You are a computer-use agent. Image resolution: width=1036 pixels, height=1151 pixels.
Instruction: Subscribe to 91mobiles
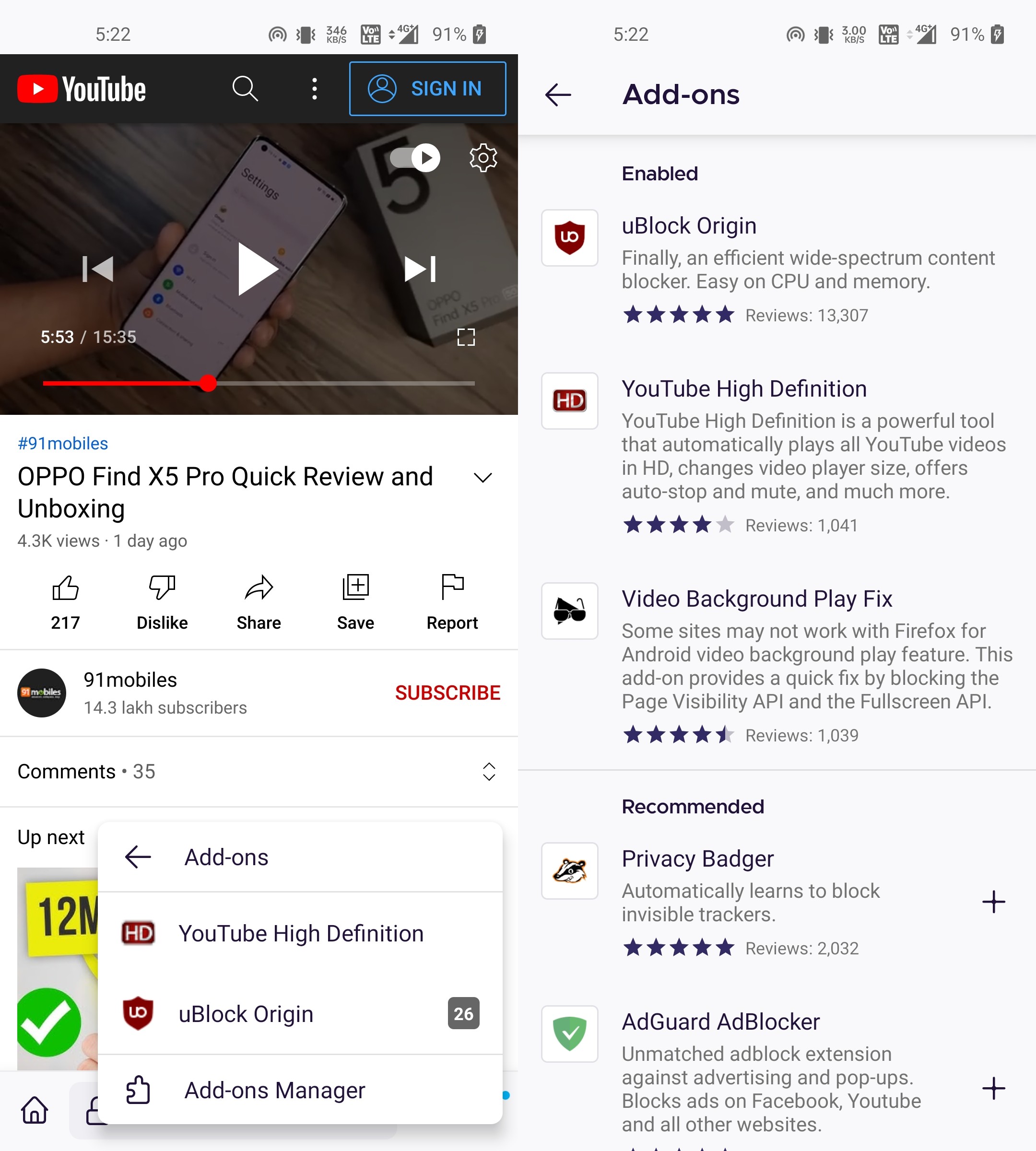447,693
